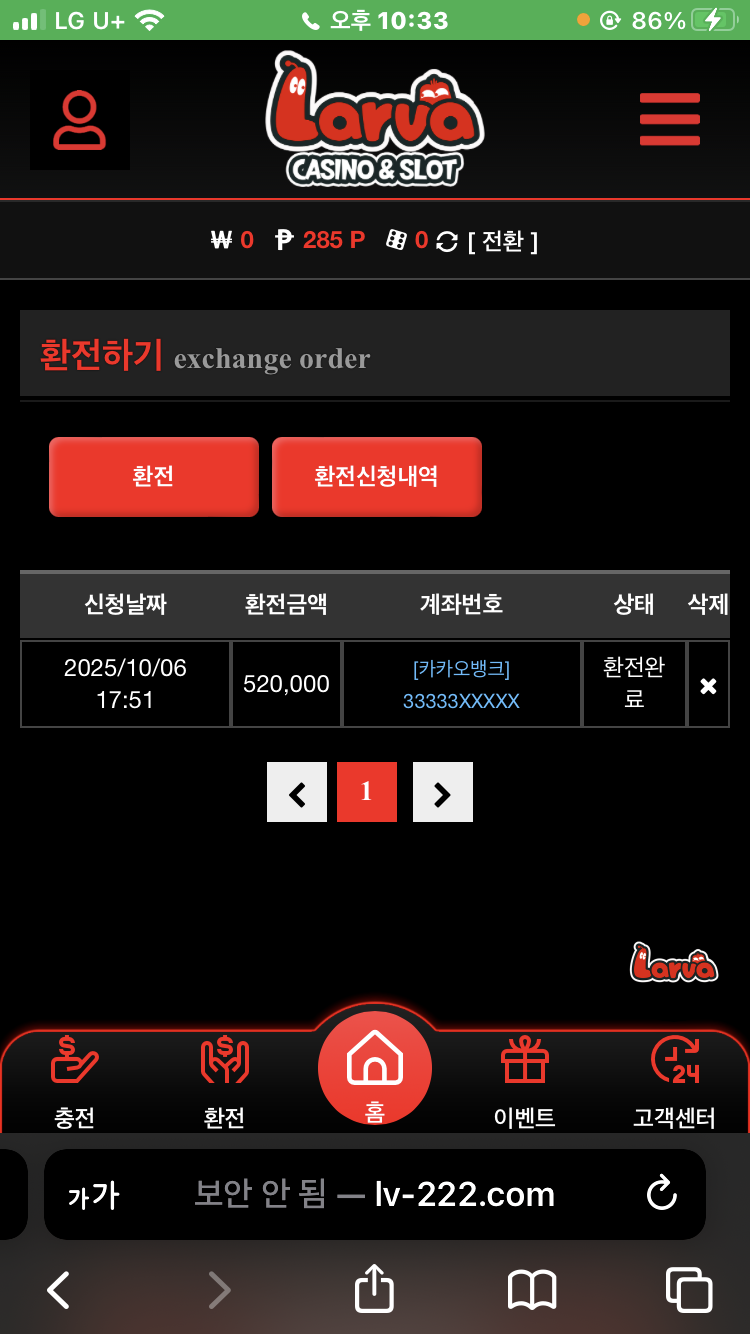
Task: Select page 1
Action: (367, 793)
